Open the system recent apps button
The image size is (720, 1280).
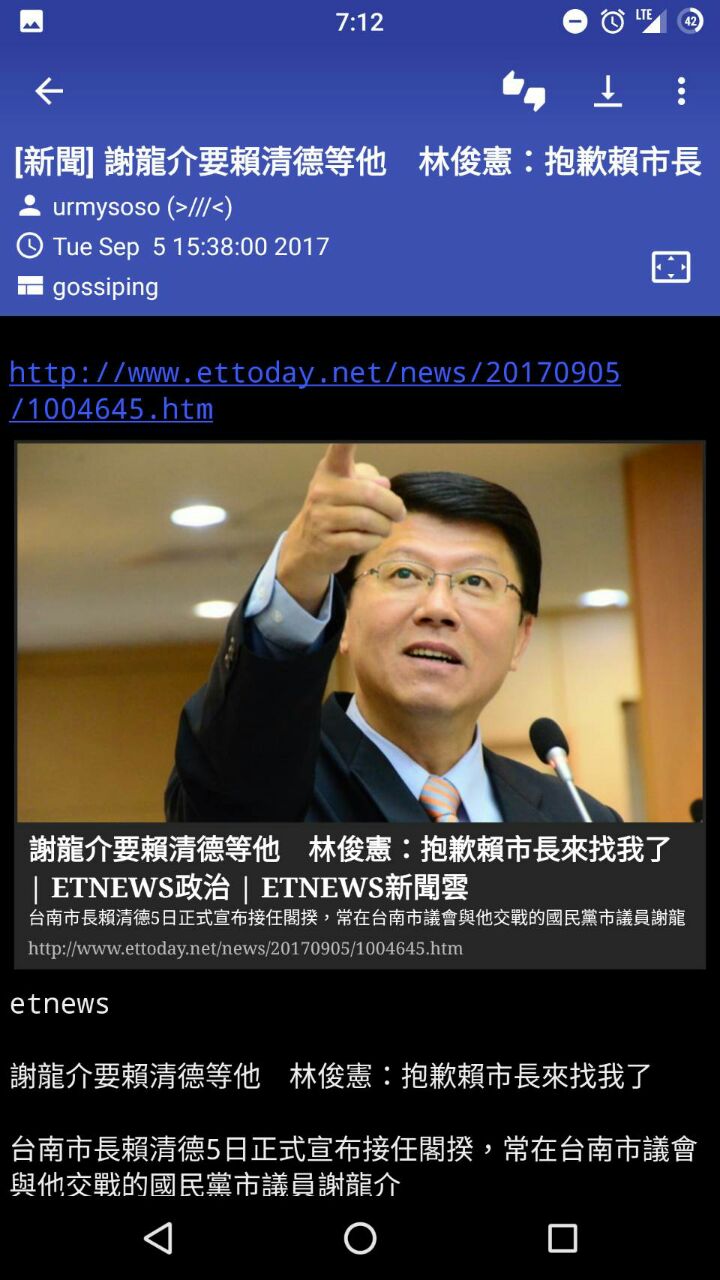pyautogui.click(x=562, y=1238)
